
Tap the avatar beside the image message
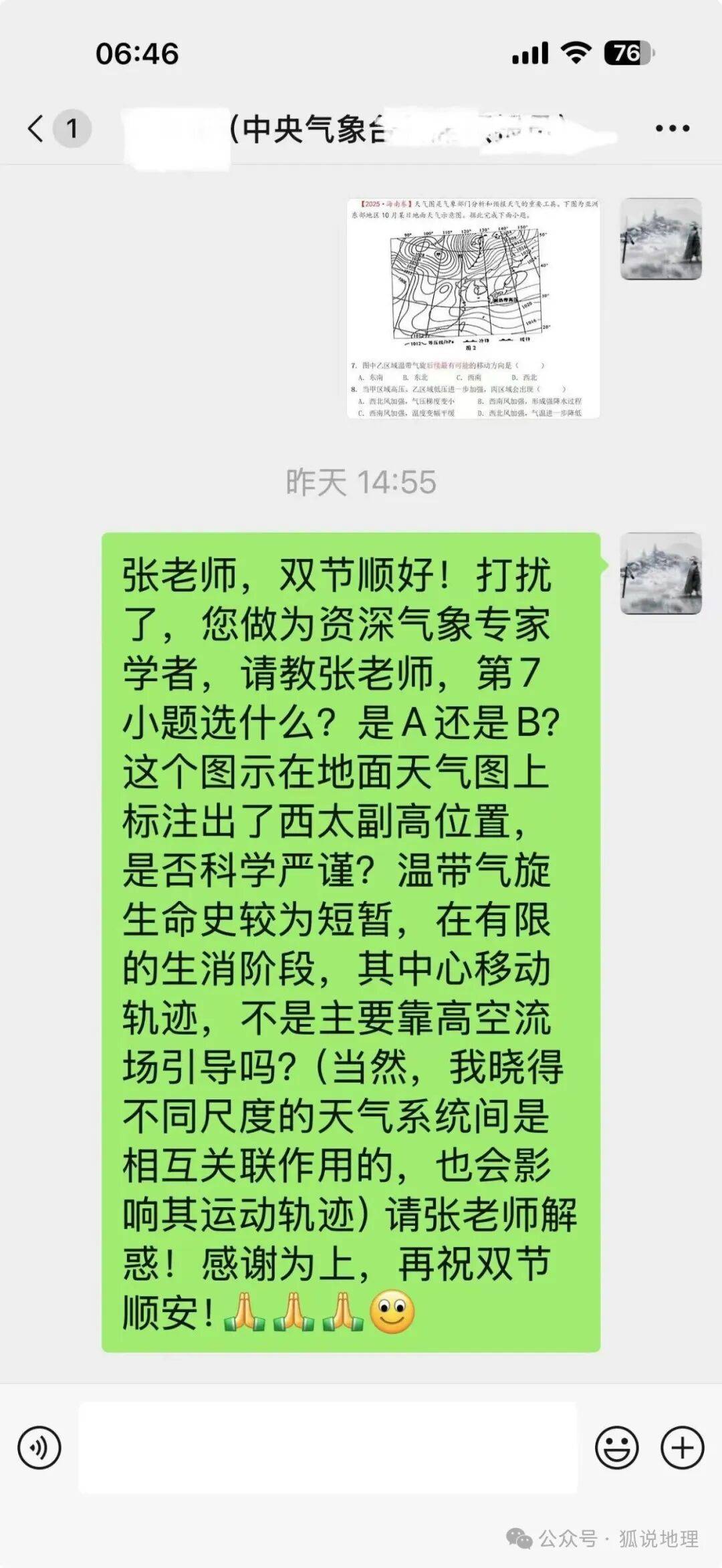click(x=660, y=239)
